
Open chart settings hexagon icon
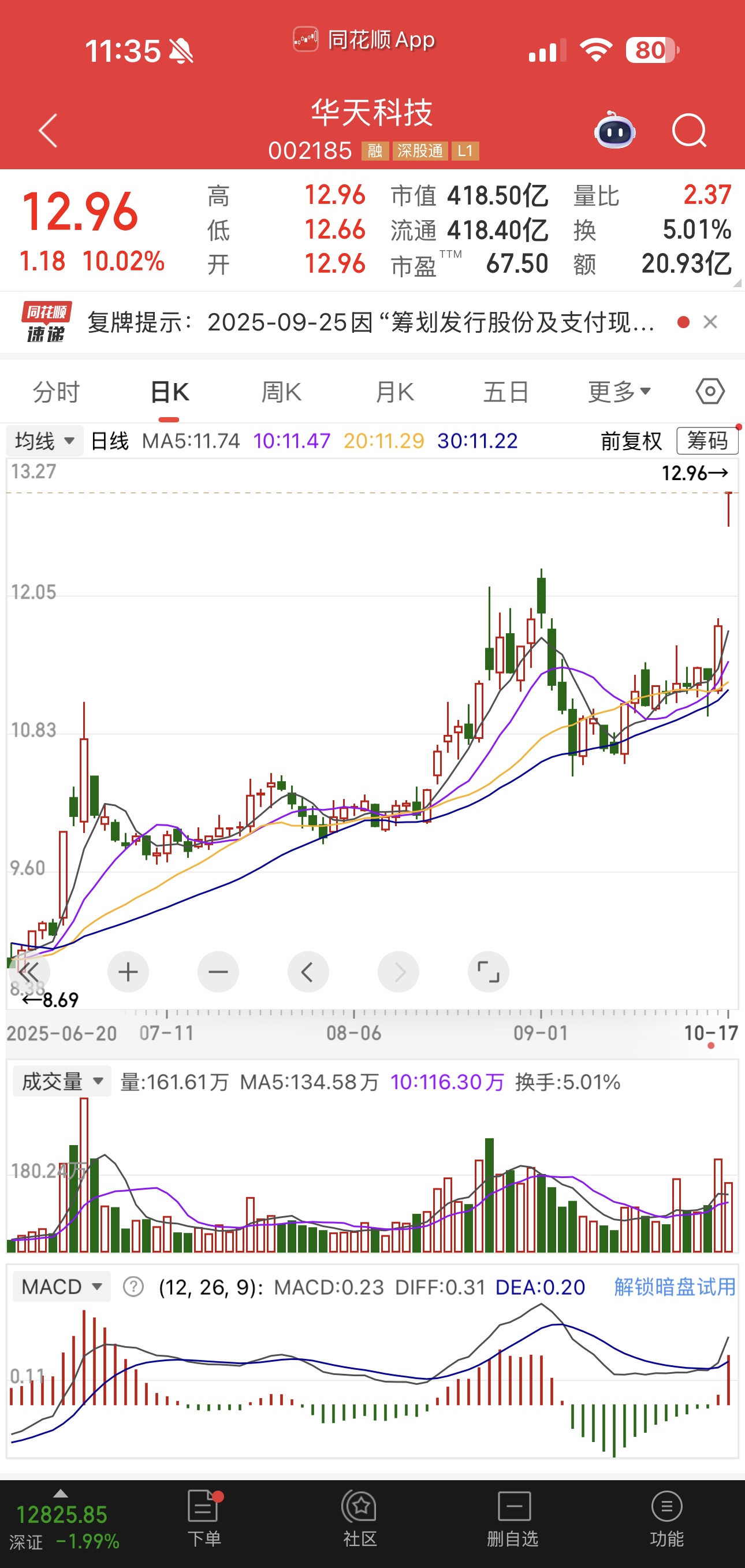pyautogui.click(x=710, y=391)
